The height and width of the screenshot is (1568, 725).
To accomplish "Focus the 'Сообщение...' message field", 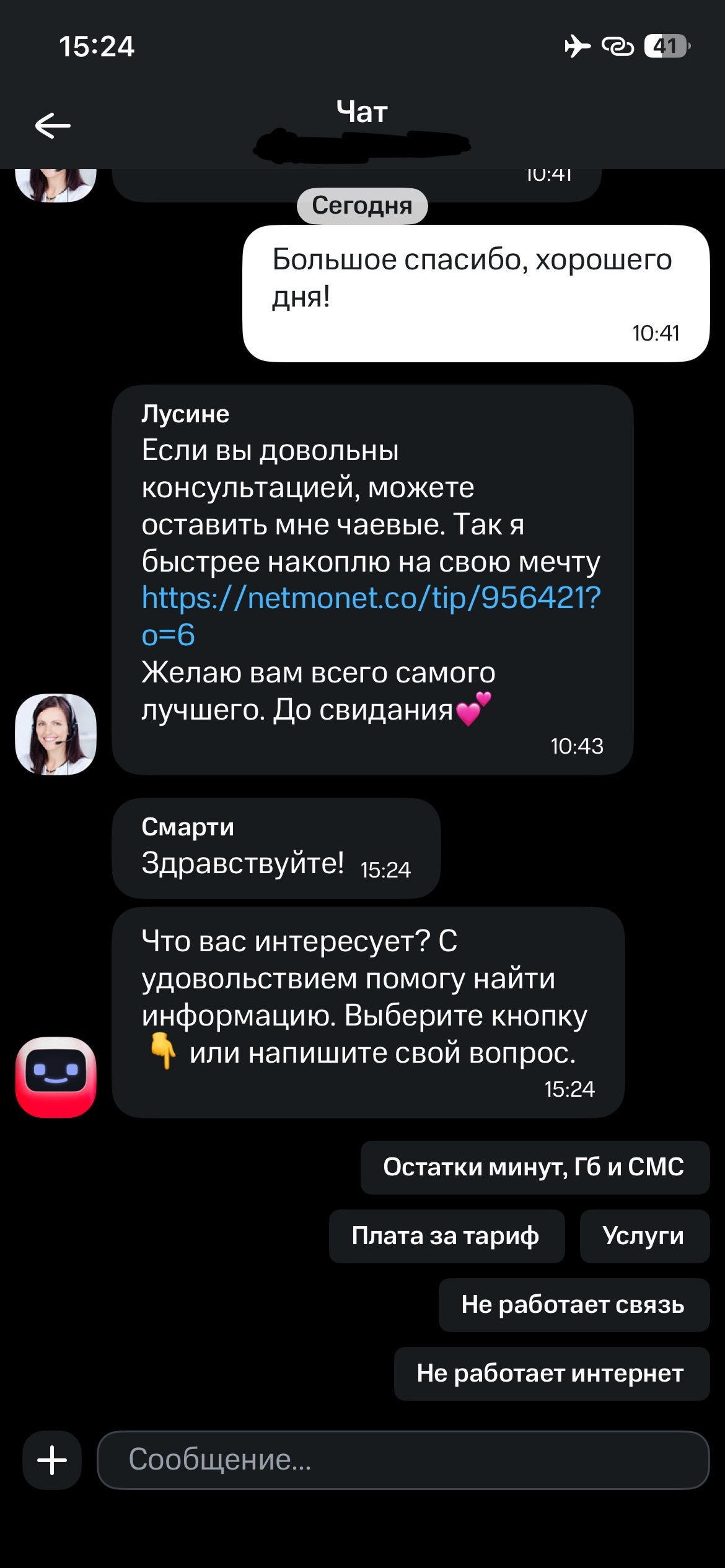I will pos(403,1460).
